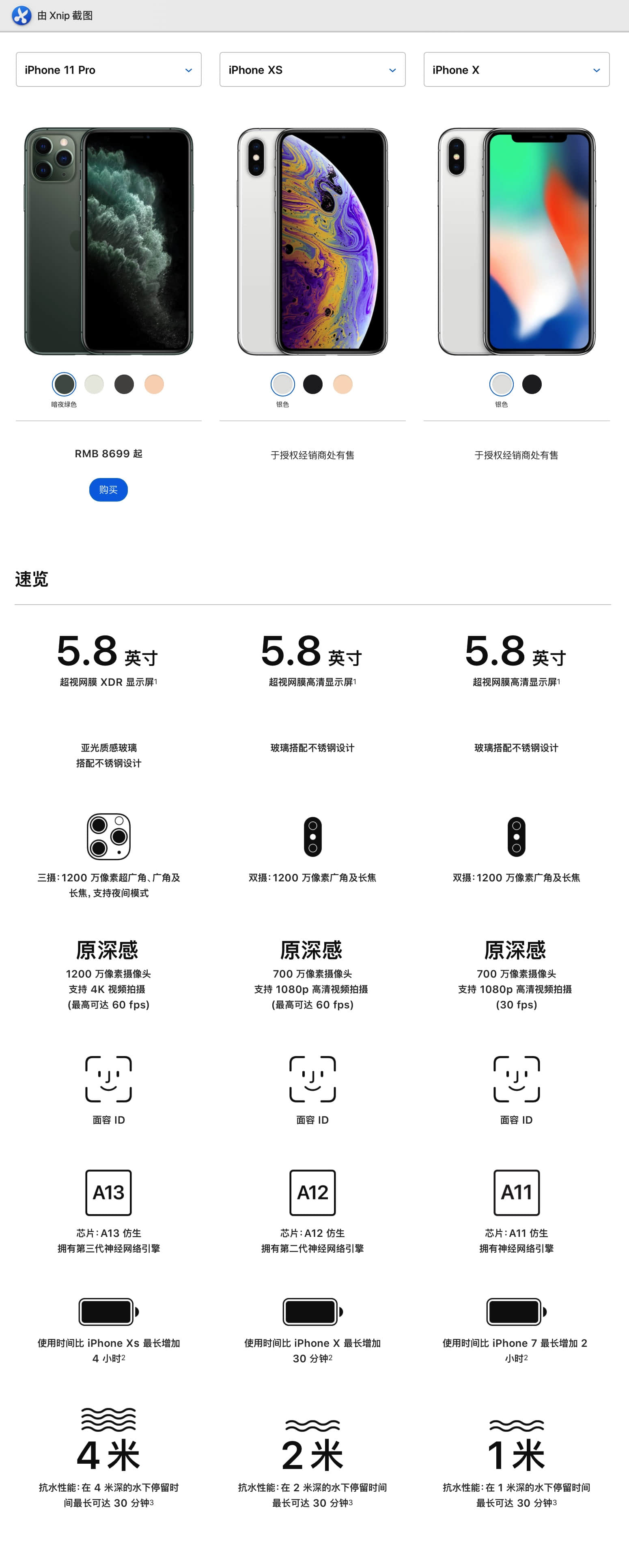Select the silver swatch under iPhone XS
Image resolution: width=629 pixels, height=1568 pixels.
tap(282, 384)
